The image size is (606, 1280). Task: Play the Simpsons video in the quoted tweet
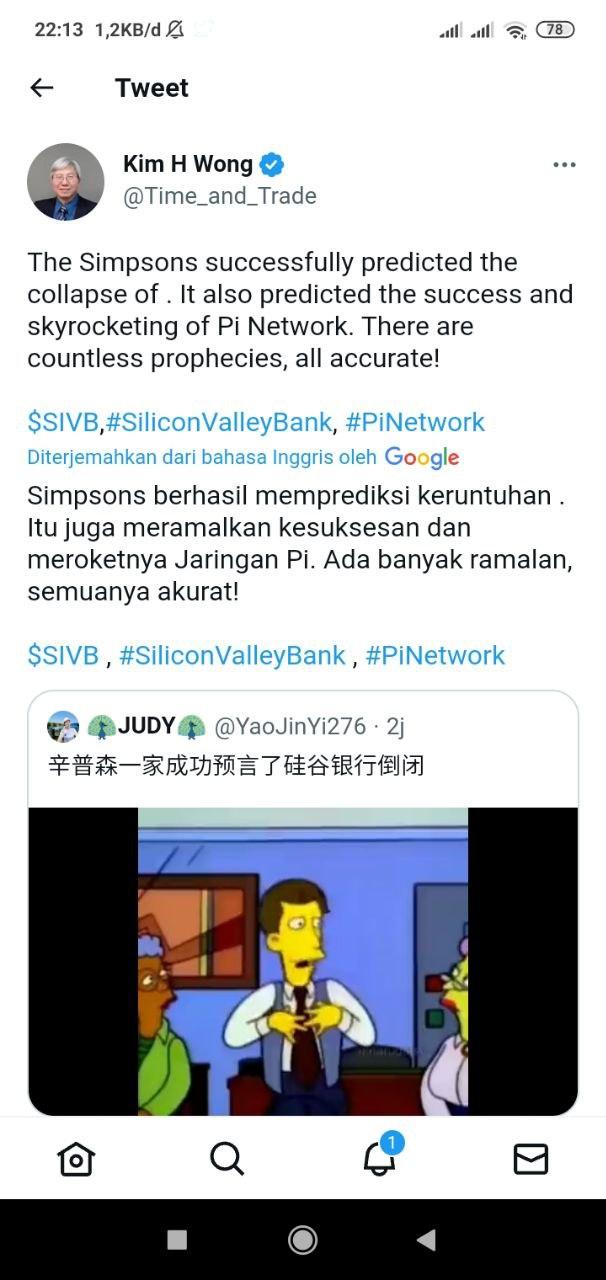click(x=302, y=960)
